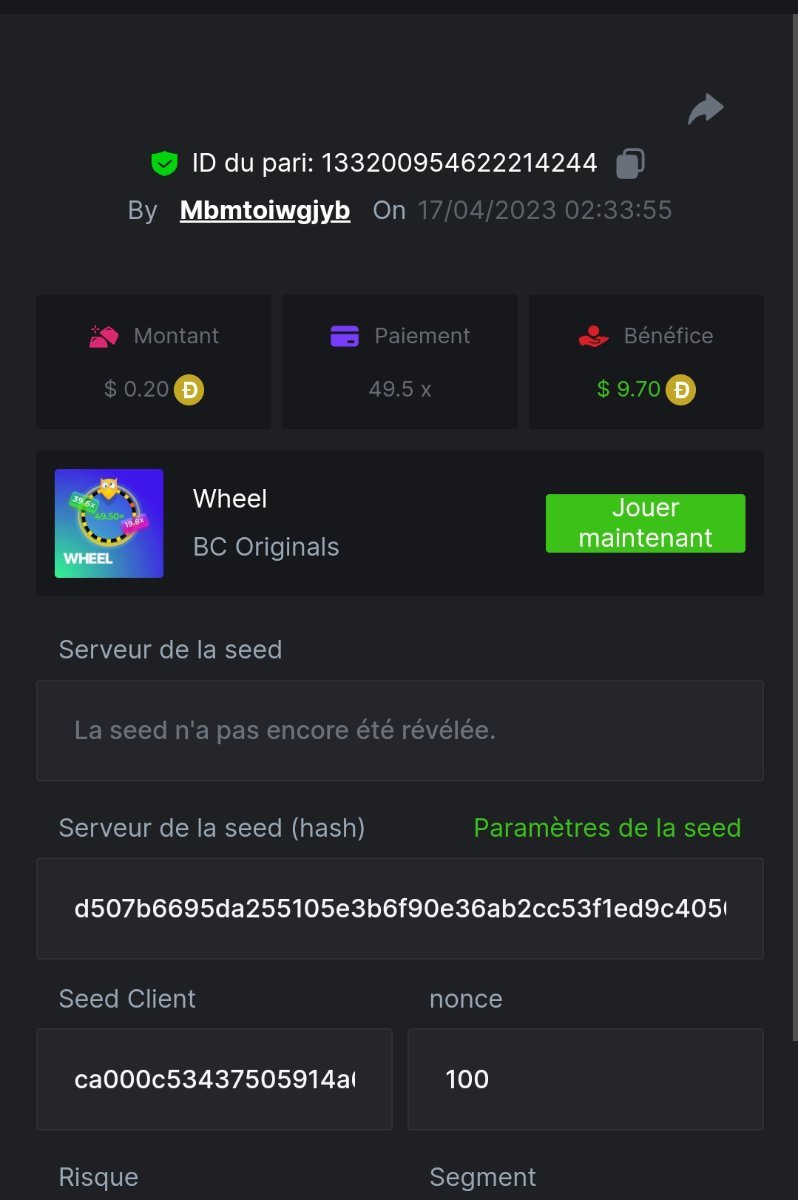Open Paramètres de la seed
The image size is (798, 1200).
[x=607, y=828]
